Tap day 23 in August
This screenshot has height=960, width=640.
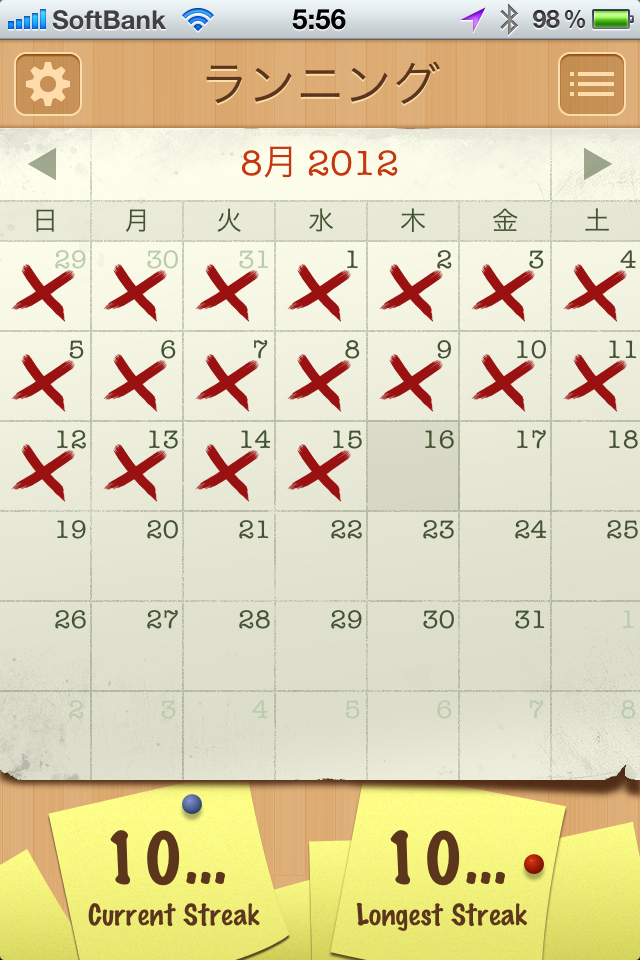[413, 556]
